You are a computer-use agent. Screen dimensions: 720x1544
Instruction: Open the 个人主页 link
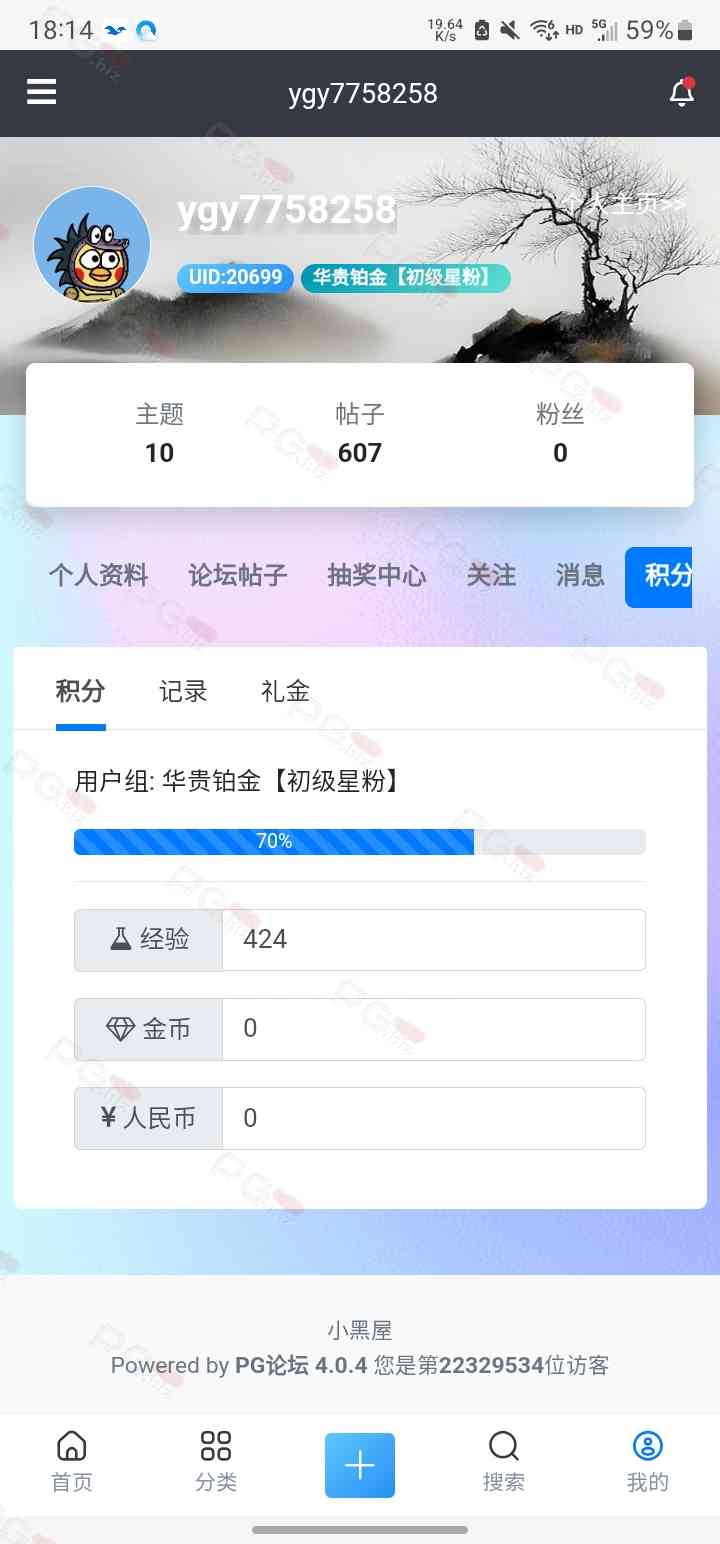tap(625, 205)
